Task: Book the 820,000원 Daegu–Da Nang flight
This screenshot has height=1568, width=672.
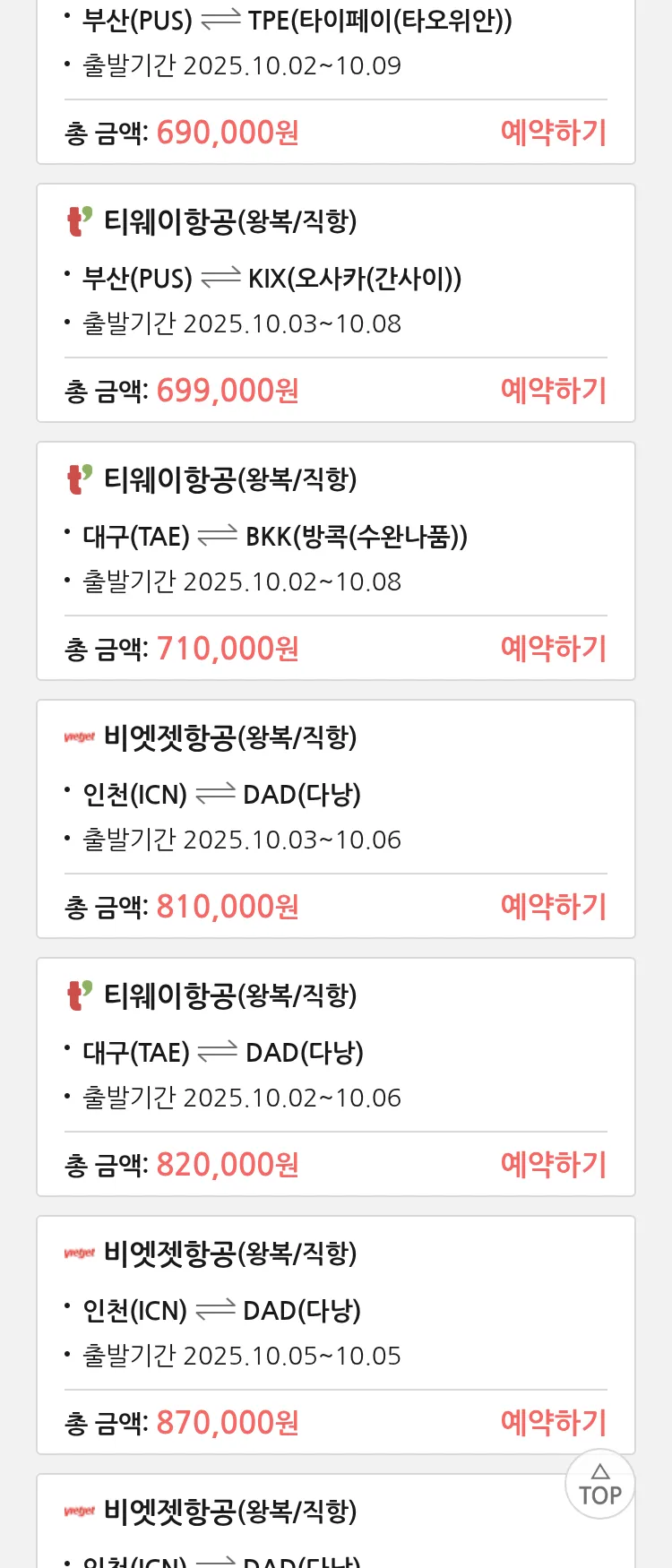Action: pyautogui.click(x=553, y=1165)
